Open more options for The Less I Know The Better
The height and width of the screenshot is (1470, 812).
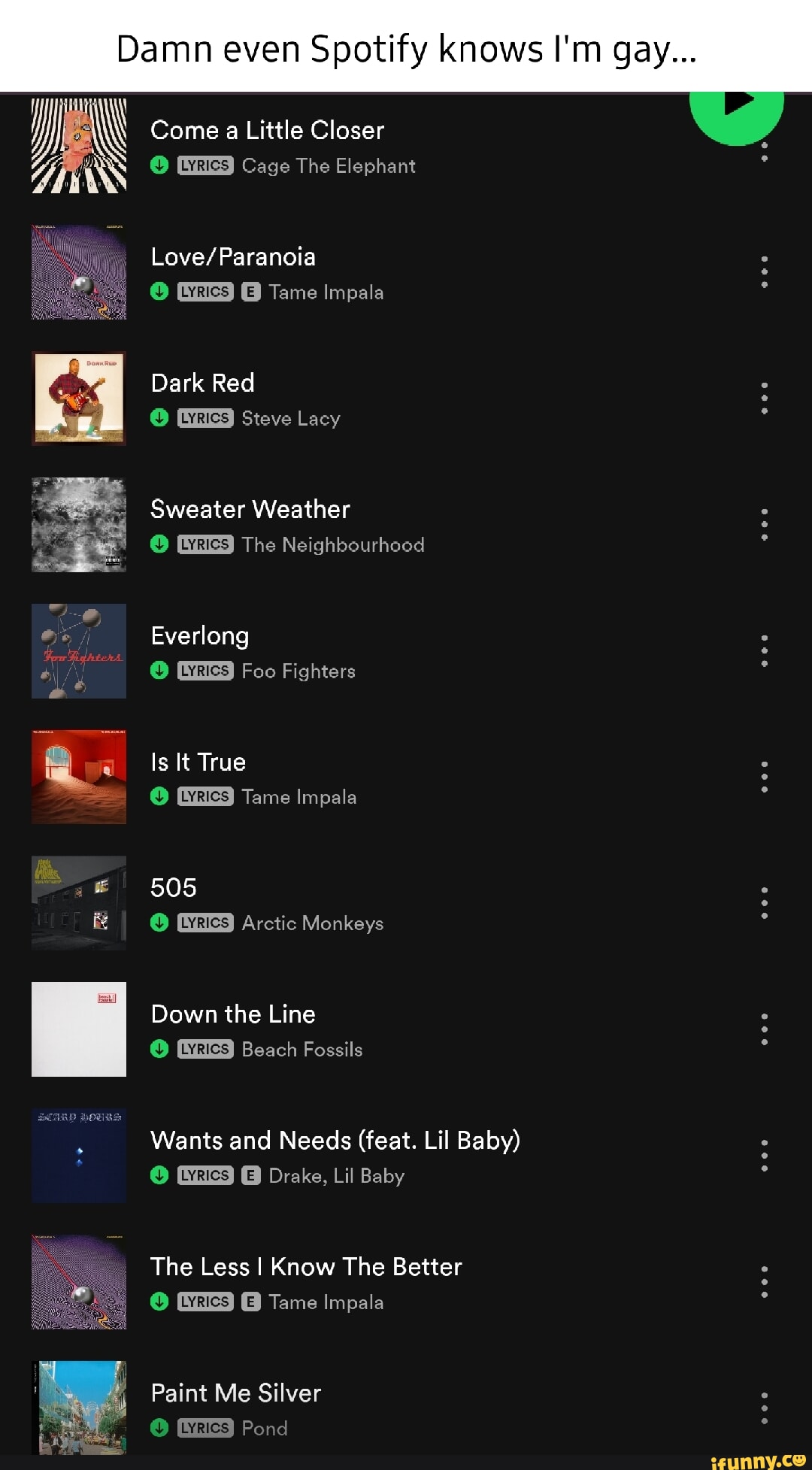[764, 1282]
